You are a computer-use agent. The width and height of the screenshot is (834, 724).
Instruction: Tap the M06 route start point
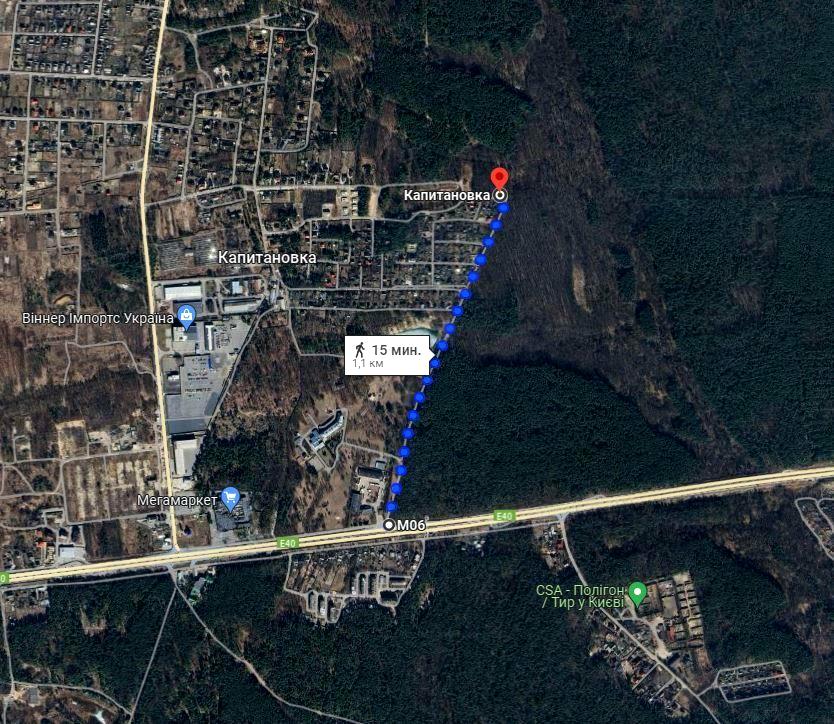coord(389,524)
